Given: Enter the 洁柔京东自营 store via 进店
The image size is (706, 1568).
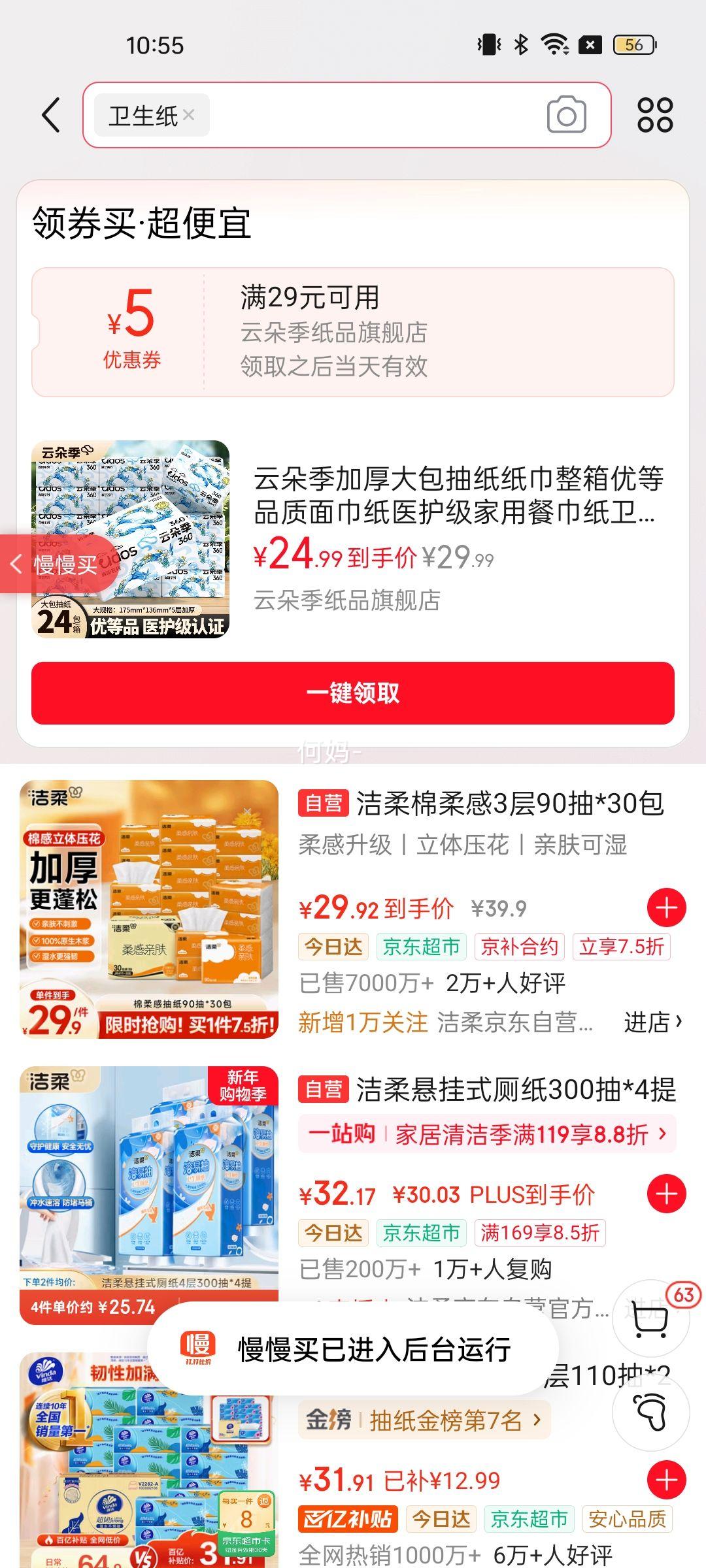Looking at the screenshot, I should (x=652, y=1022).
